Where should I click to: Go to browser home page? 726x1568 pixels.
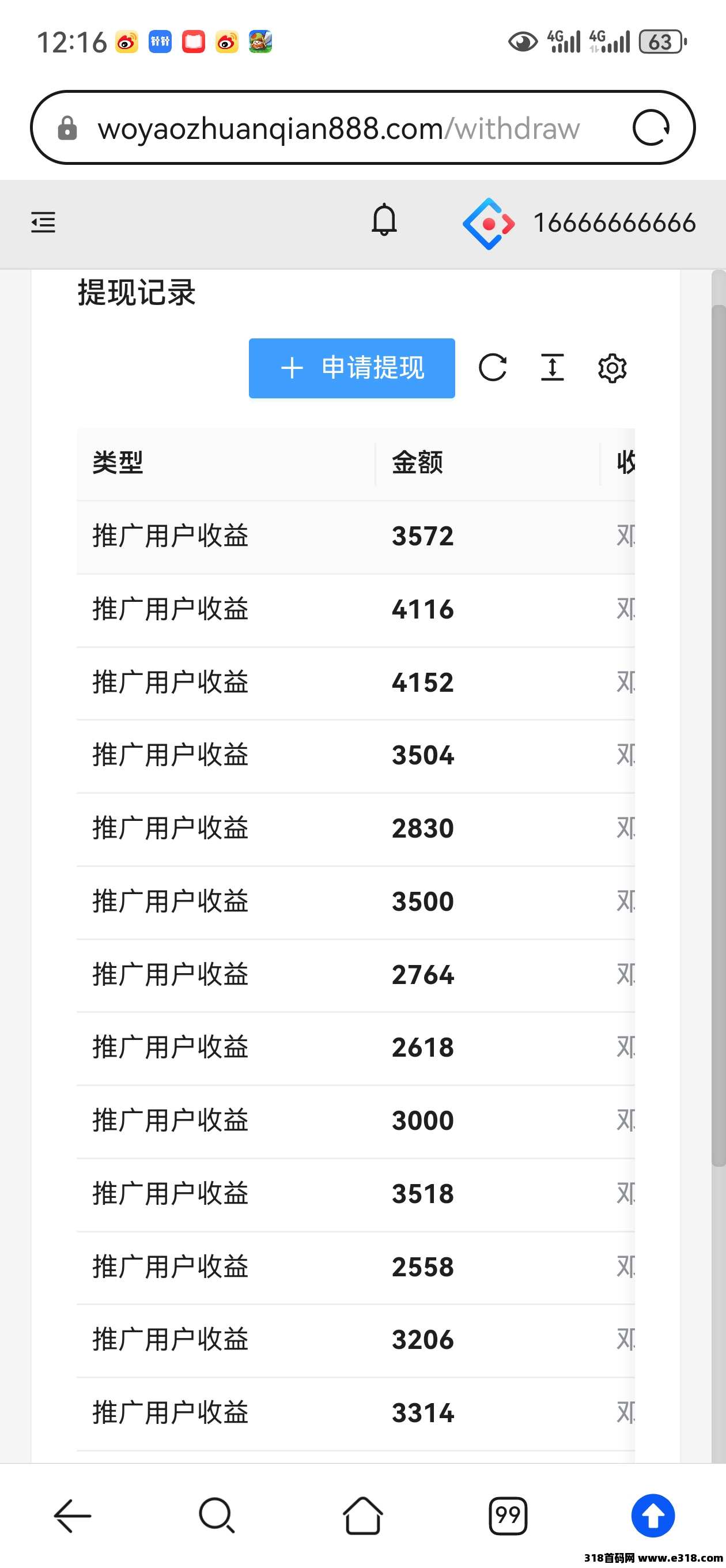362,1515
